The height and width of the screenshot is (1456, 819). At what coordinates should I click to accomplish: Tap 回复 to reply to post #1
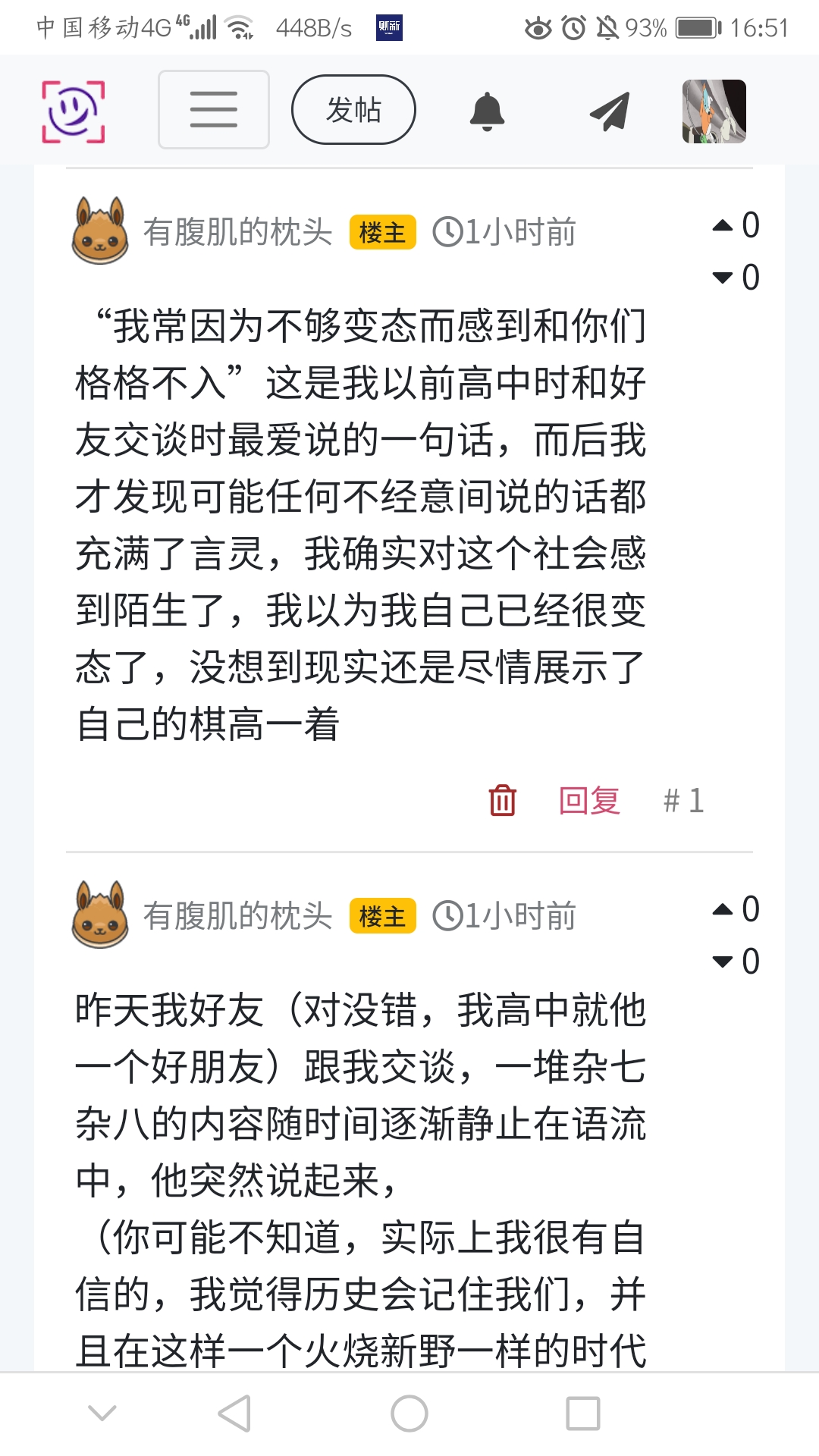point(589,800)
